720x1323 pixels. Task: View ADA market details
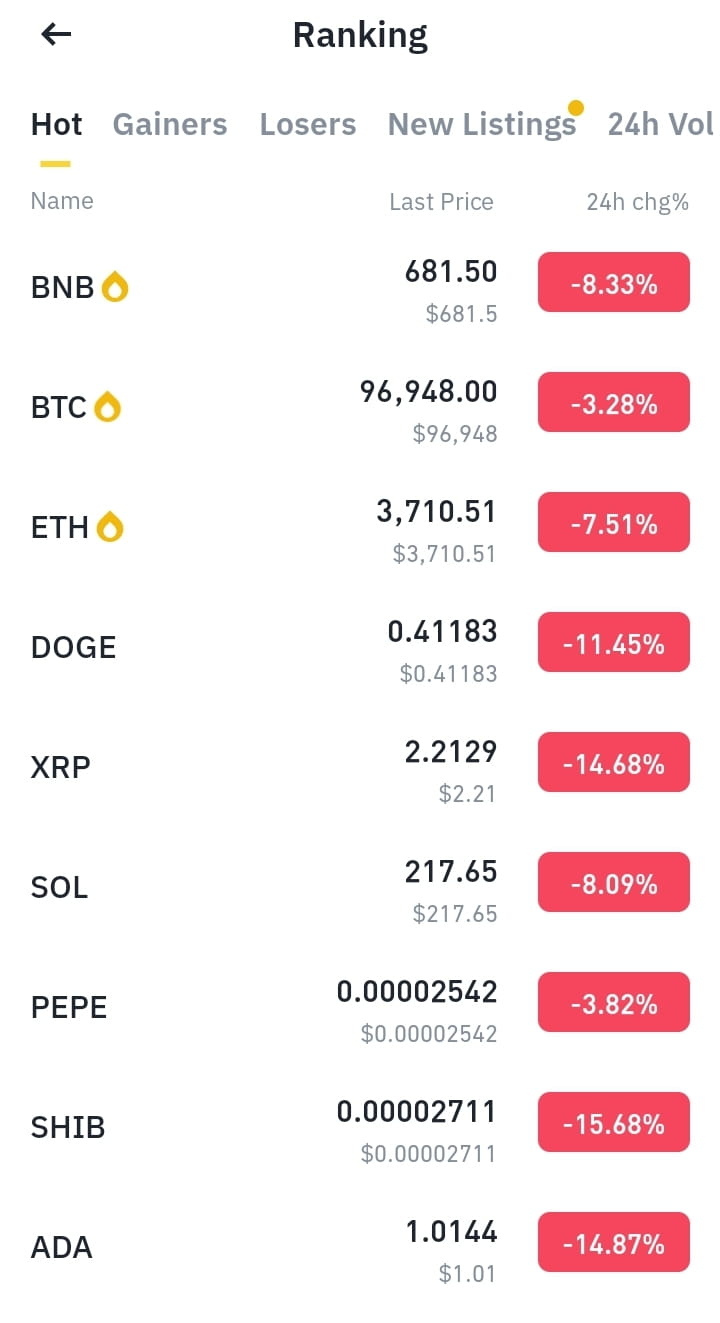point(360,1247)
